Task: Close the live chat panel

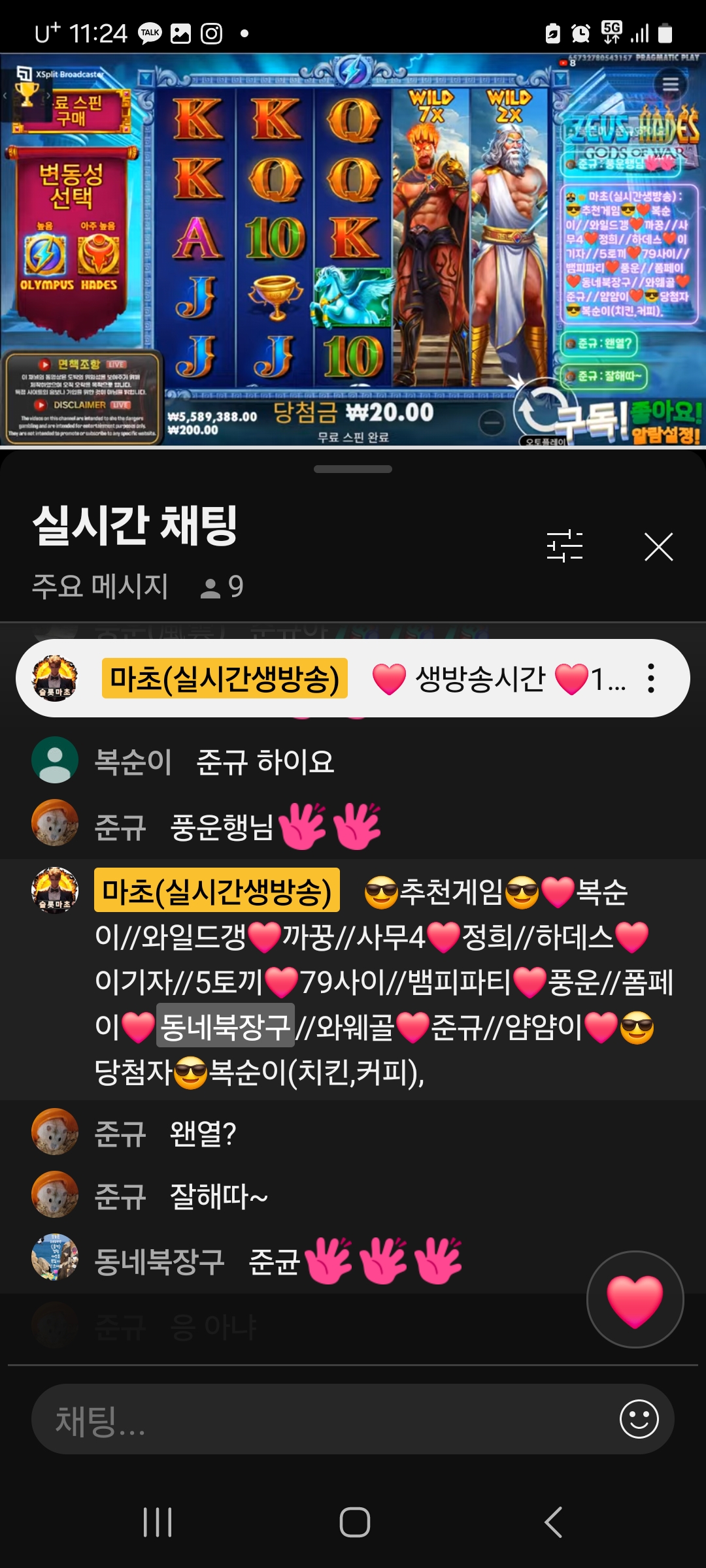Action: click(658, 547)
